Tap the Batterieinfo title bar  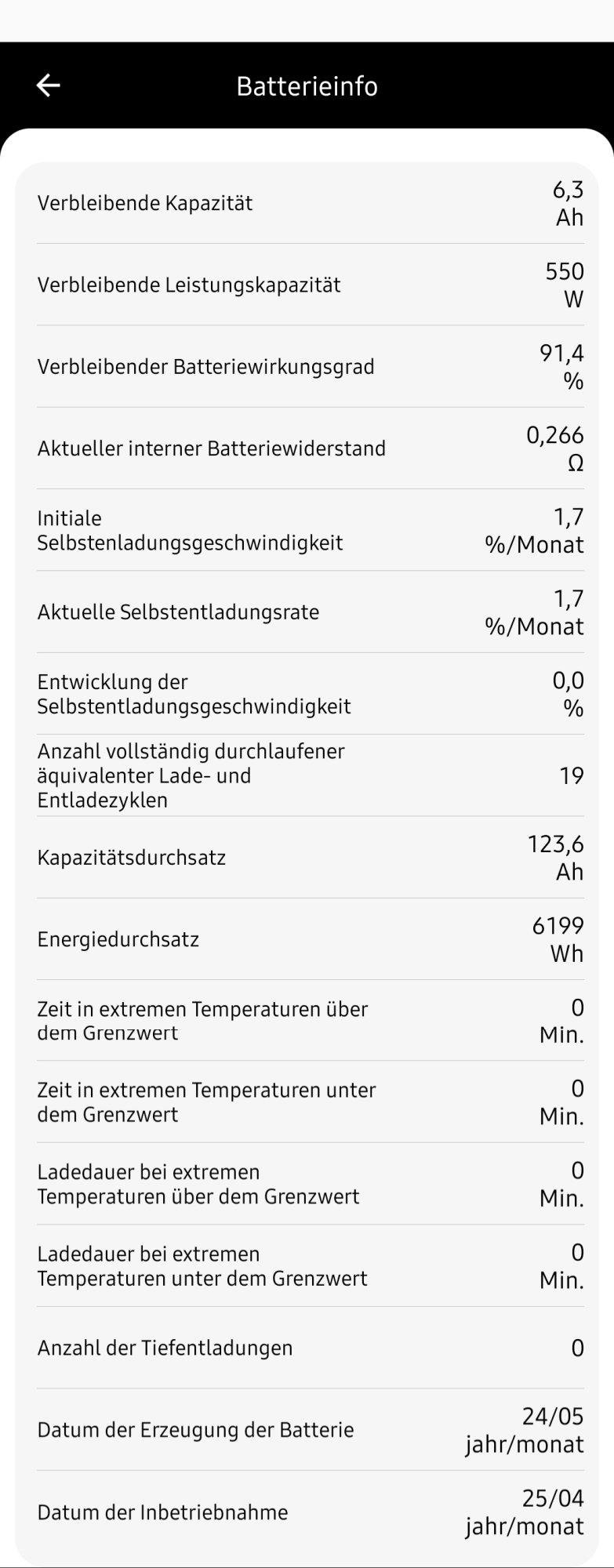[x=307, y=86]
